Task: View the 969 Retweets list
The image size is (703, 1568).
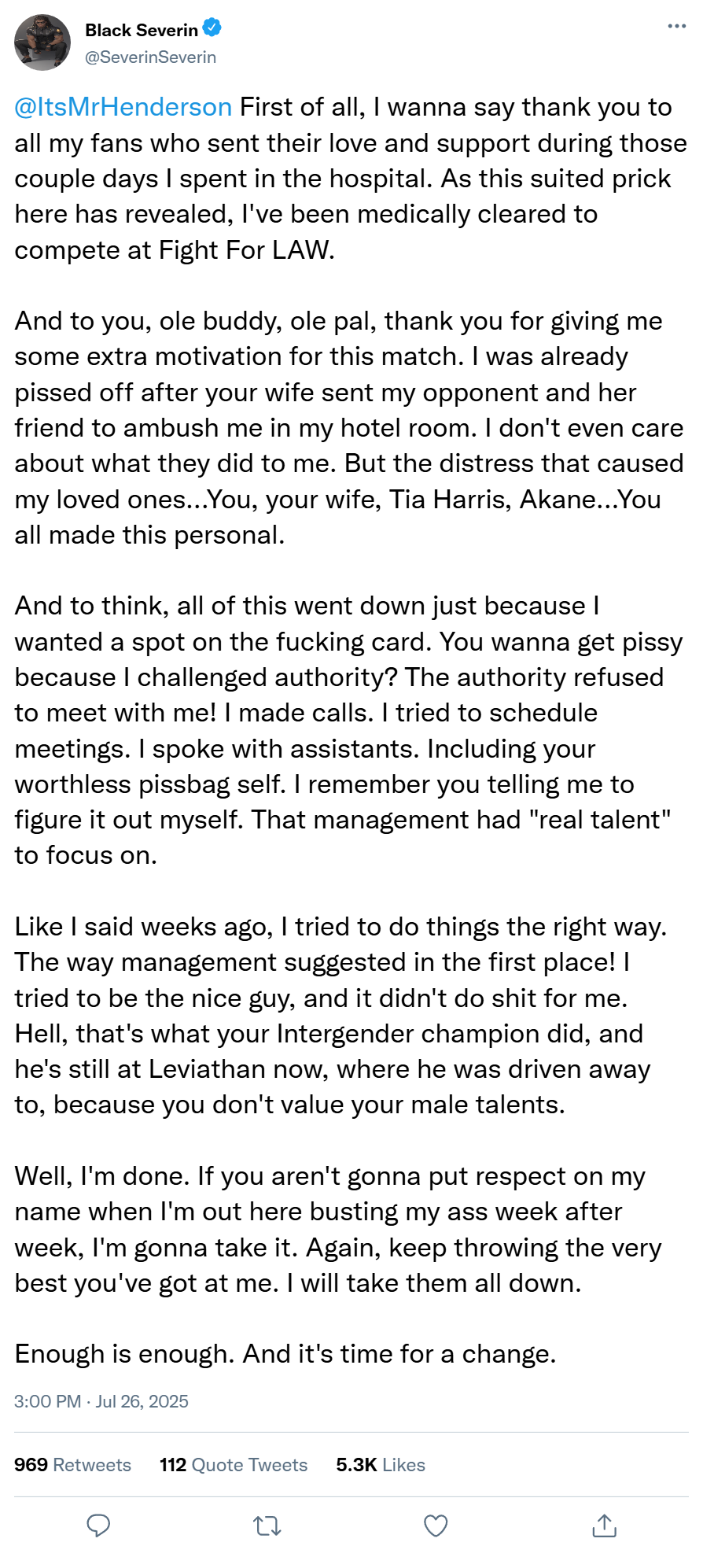Action: 72,1465
